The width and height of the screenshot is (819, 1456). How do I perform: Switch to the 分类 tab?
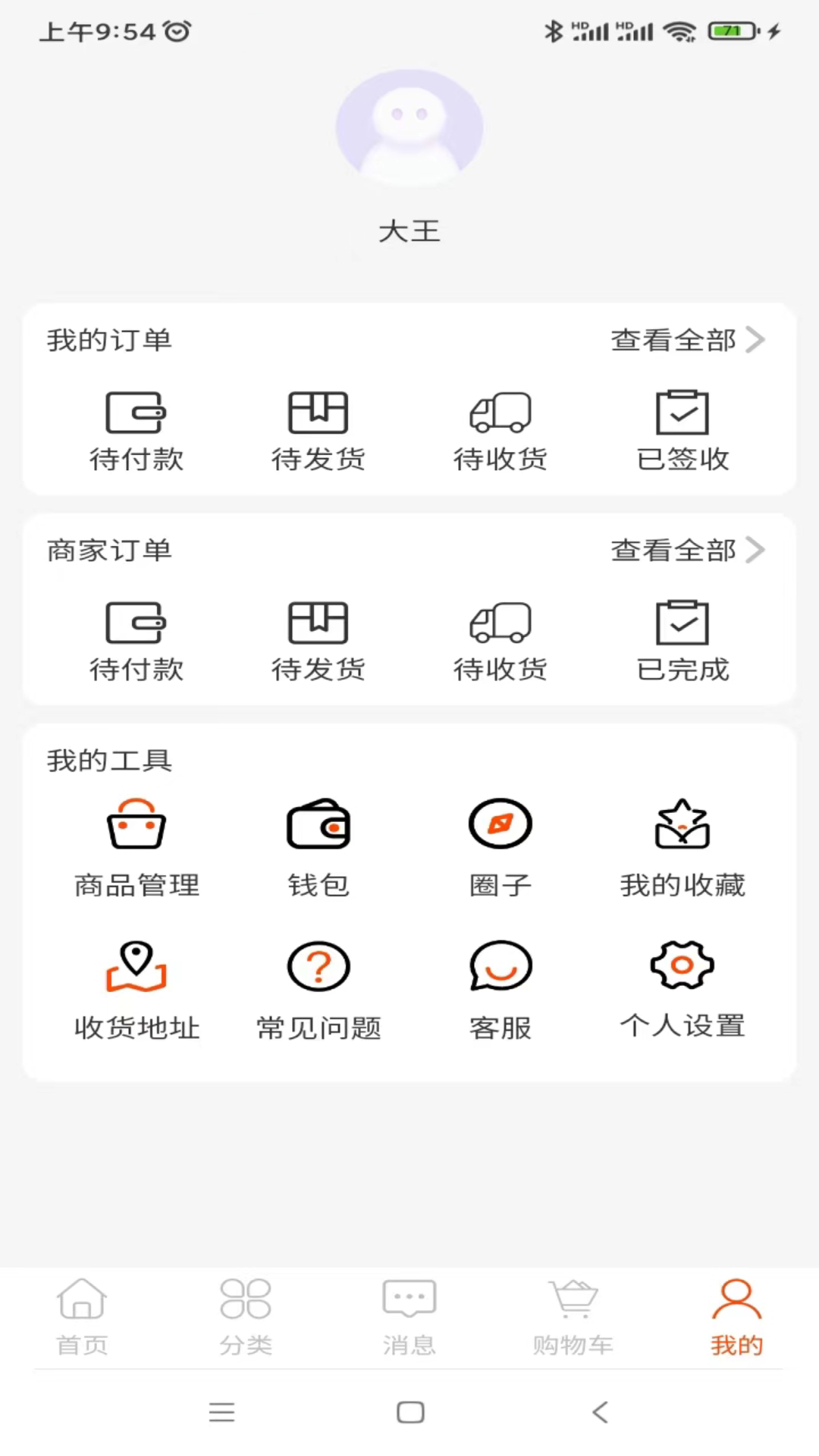(x=246, y=1318)
